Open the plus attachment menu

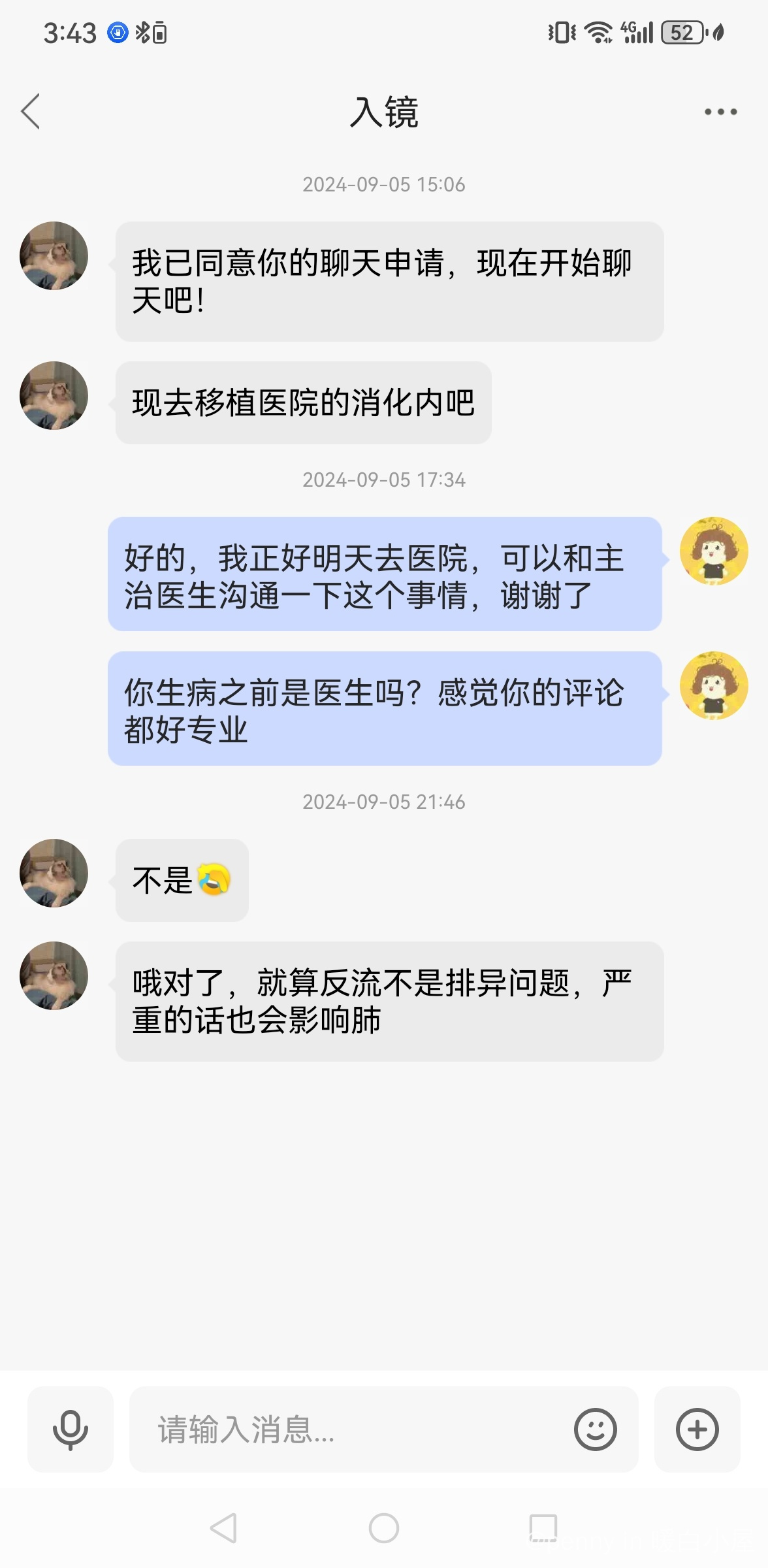click(x=697, y=1429)
